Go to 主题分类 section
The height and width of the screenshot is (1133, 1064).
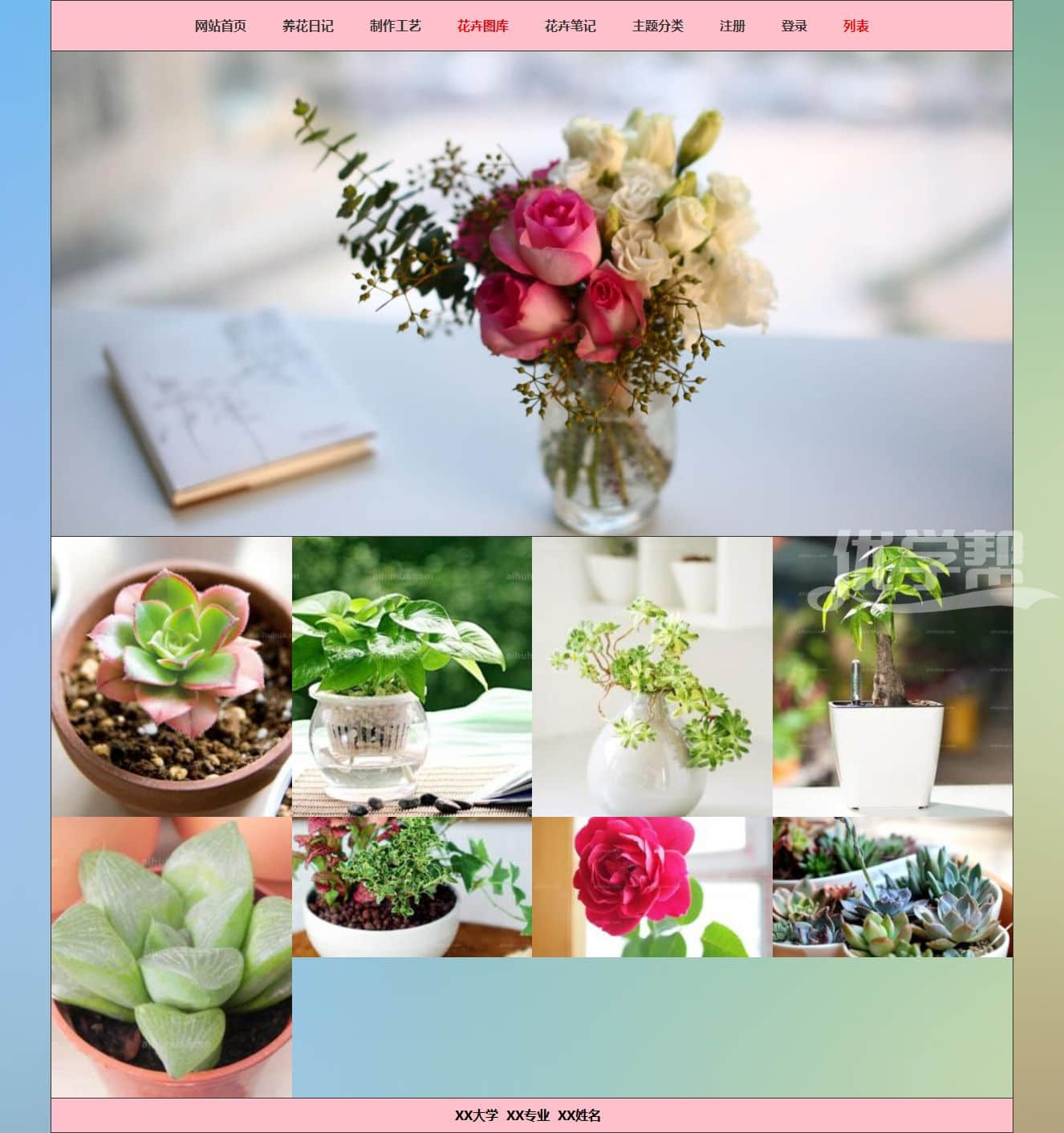pyautogui.click(x=657, y=26)
